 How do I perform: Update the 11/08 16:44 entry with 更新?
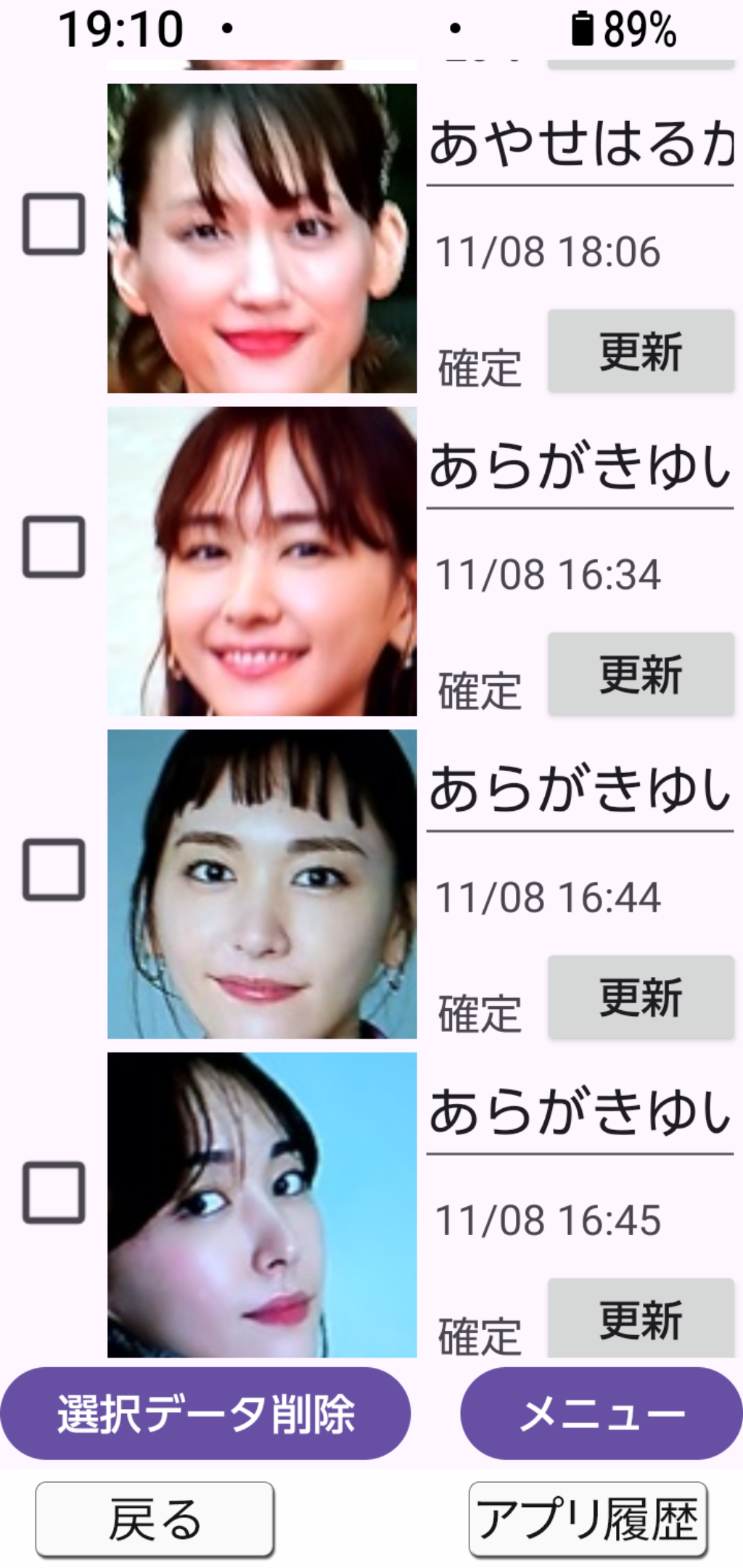coord(641,997)
